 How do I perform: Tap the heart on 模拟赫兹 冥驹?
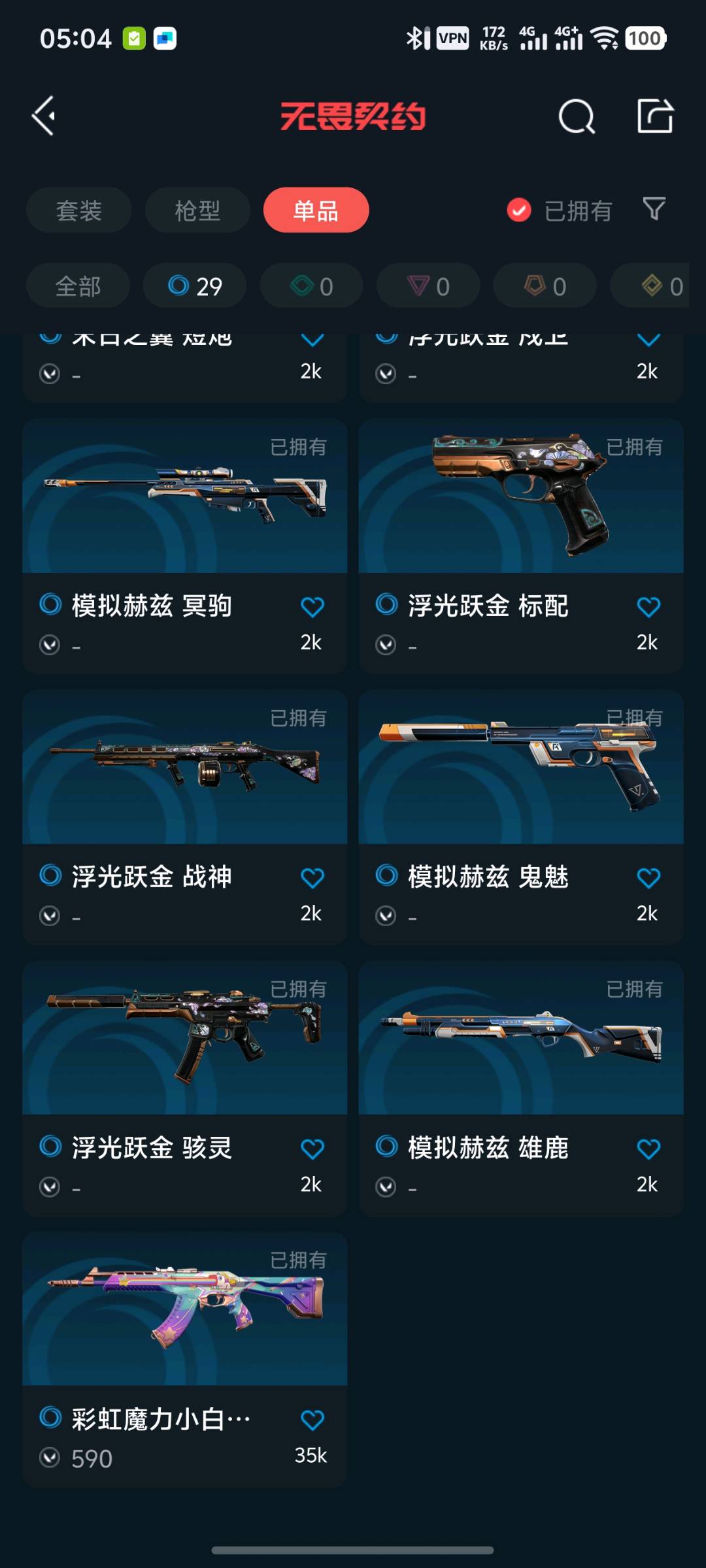pyautogui.click(x=312, y=607)
